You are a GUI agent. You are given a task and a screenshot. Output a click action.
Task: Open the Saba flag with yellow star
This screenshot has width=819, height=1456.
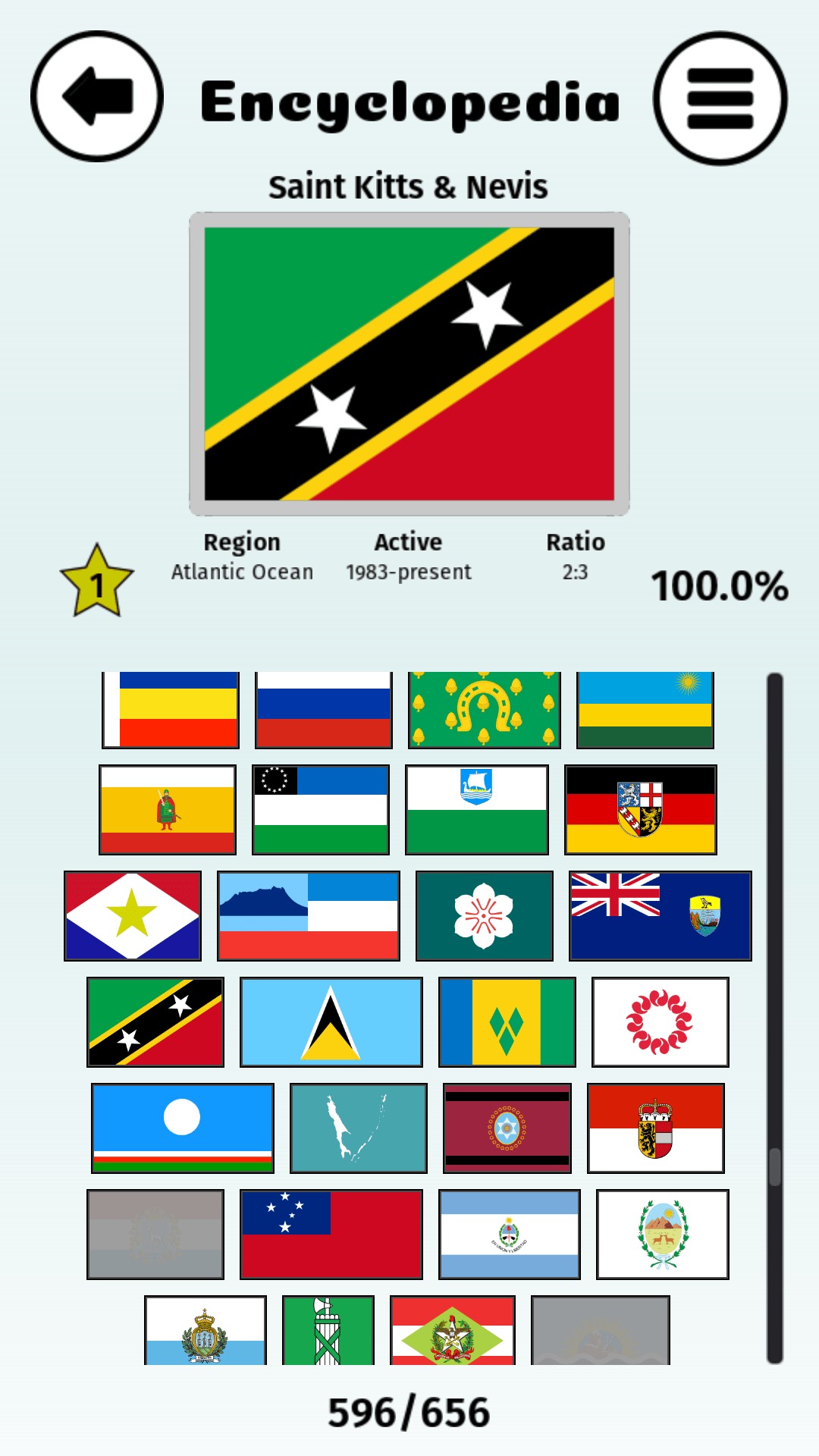(x=133, y=915)
